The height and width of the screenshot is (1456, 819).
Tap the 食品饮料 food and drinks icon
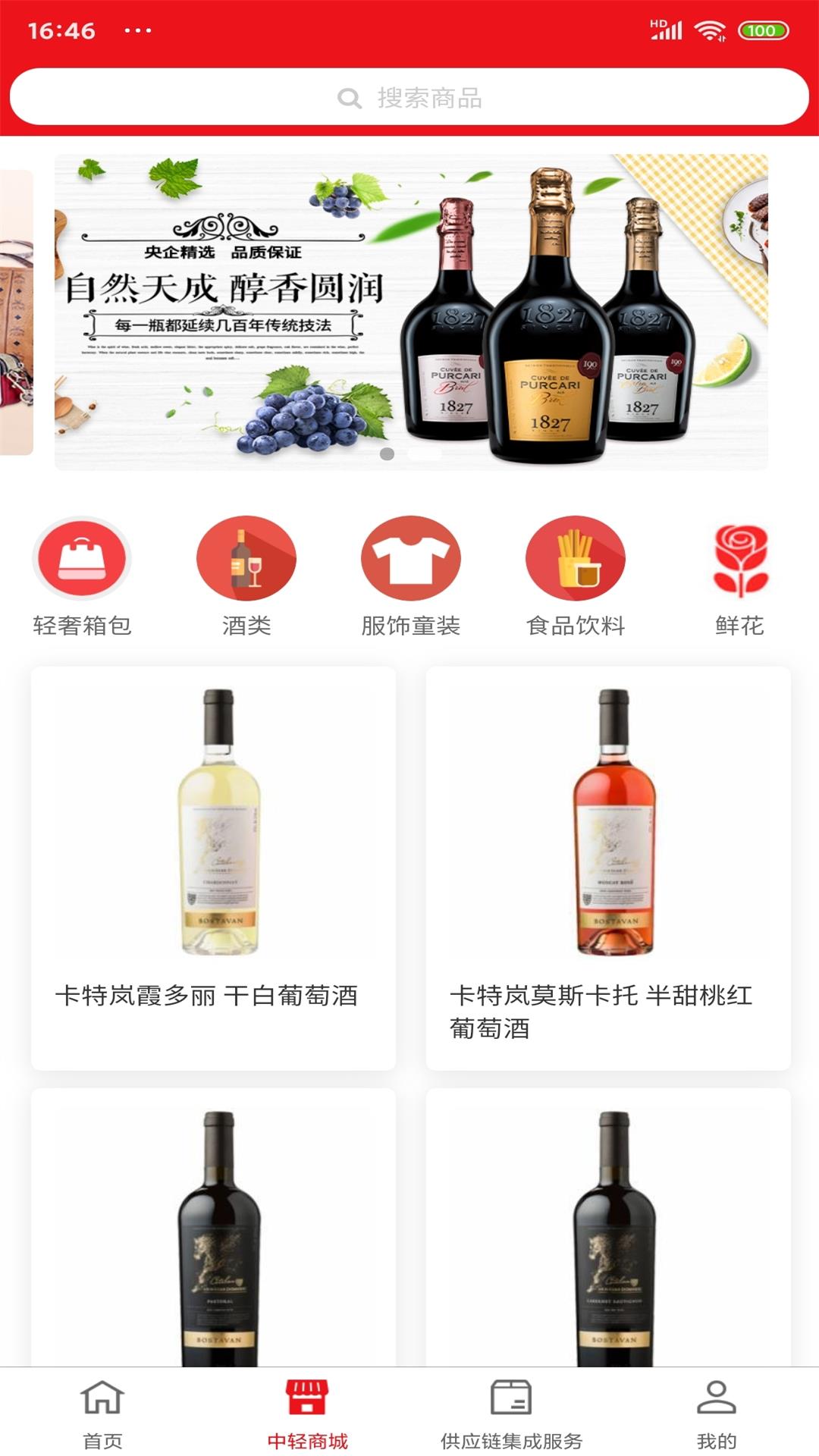(575, 559)
